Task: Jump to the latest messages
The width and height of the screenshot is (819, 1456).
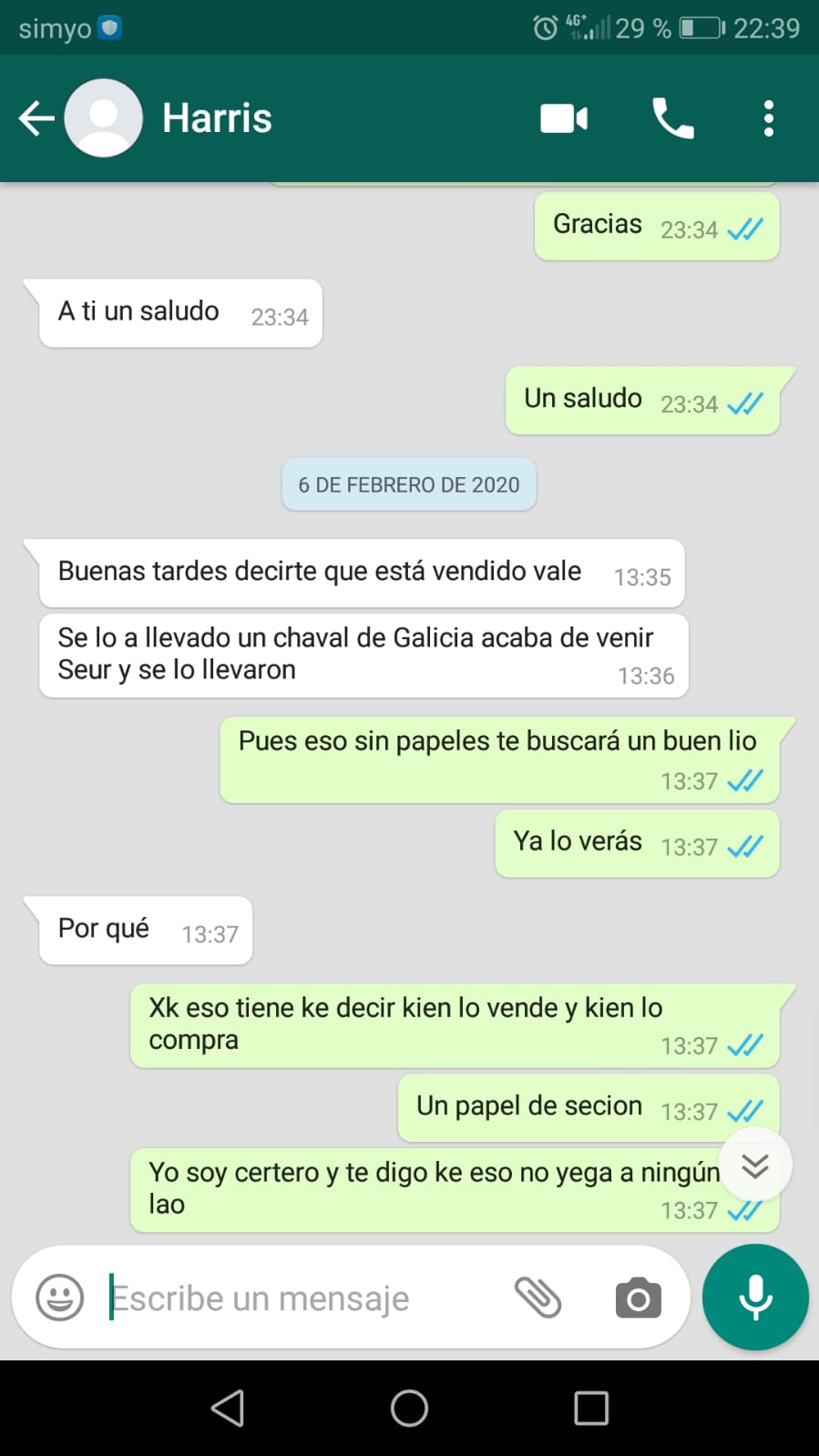Action: coord(755,1165)
